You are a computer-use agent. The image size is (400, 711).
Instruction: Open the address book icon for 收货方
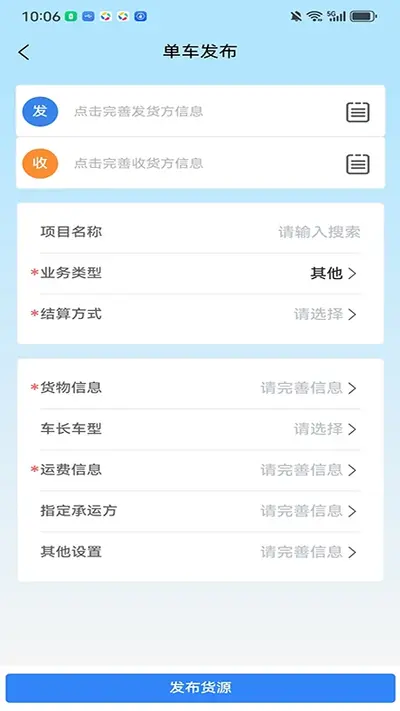(358, 164)
